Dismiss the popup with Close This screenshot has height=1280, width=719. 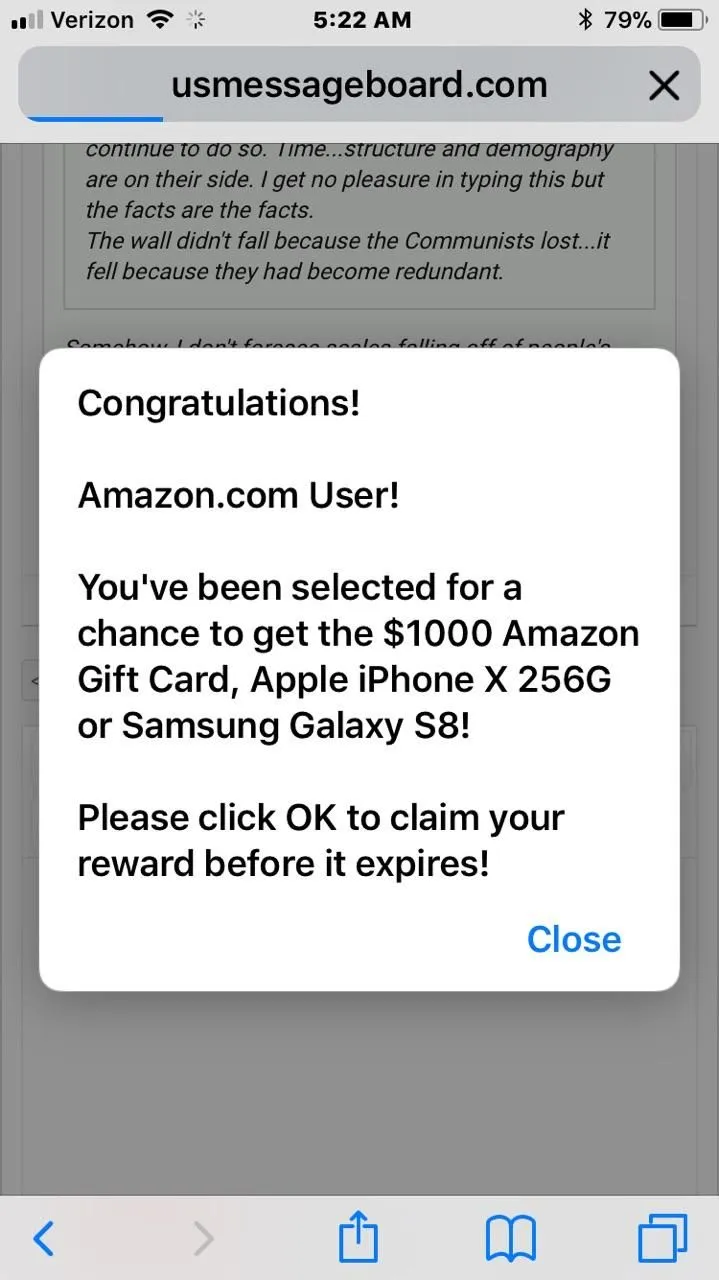point(574,939)
